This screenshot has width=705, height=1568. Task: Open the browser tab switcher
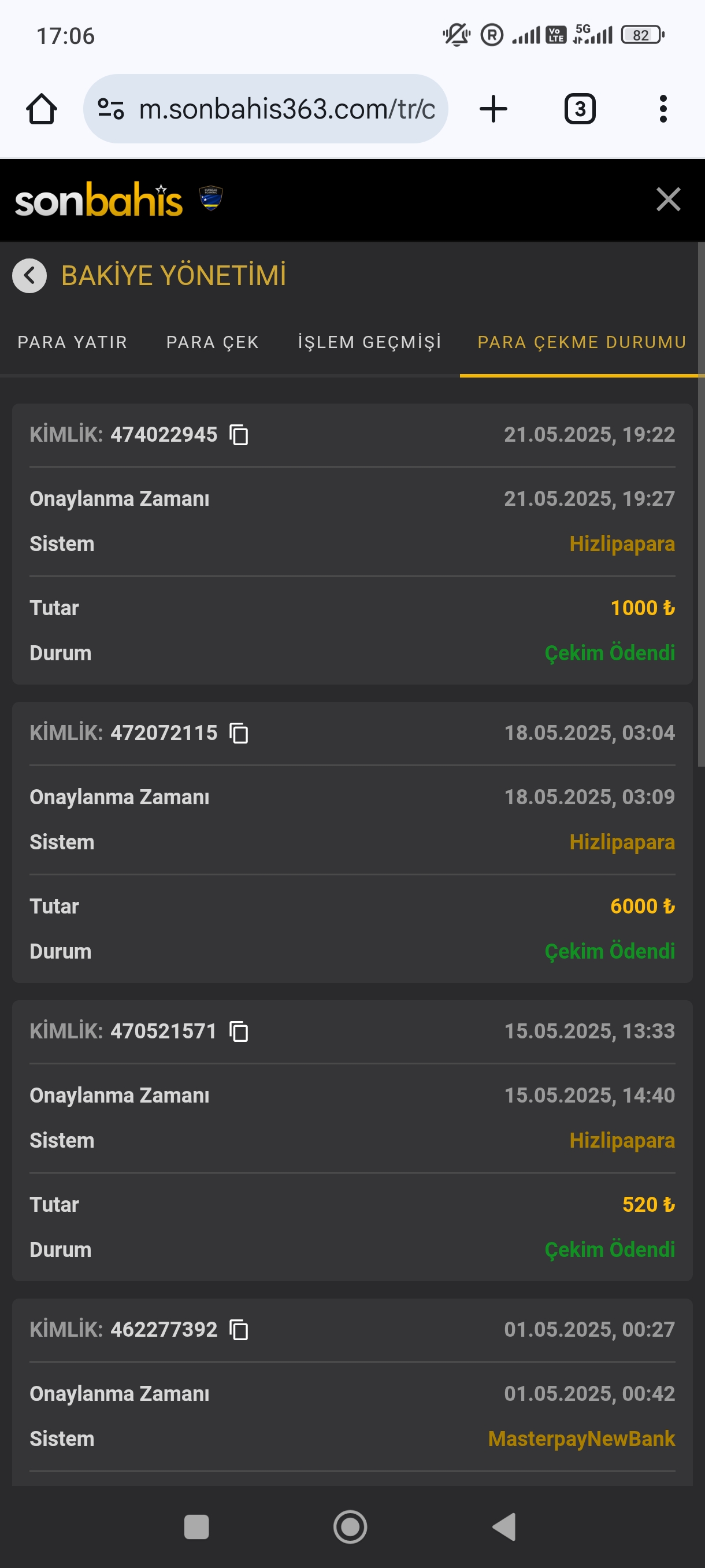point(580,109)
